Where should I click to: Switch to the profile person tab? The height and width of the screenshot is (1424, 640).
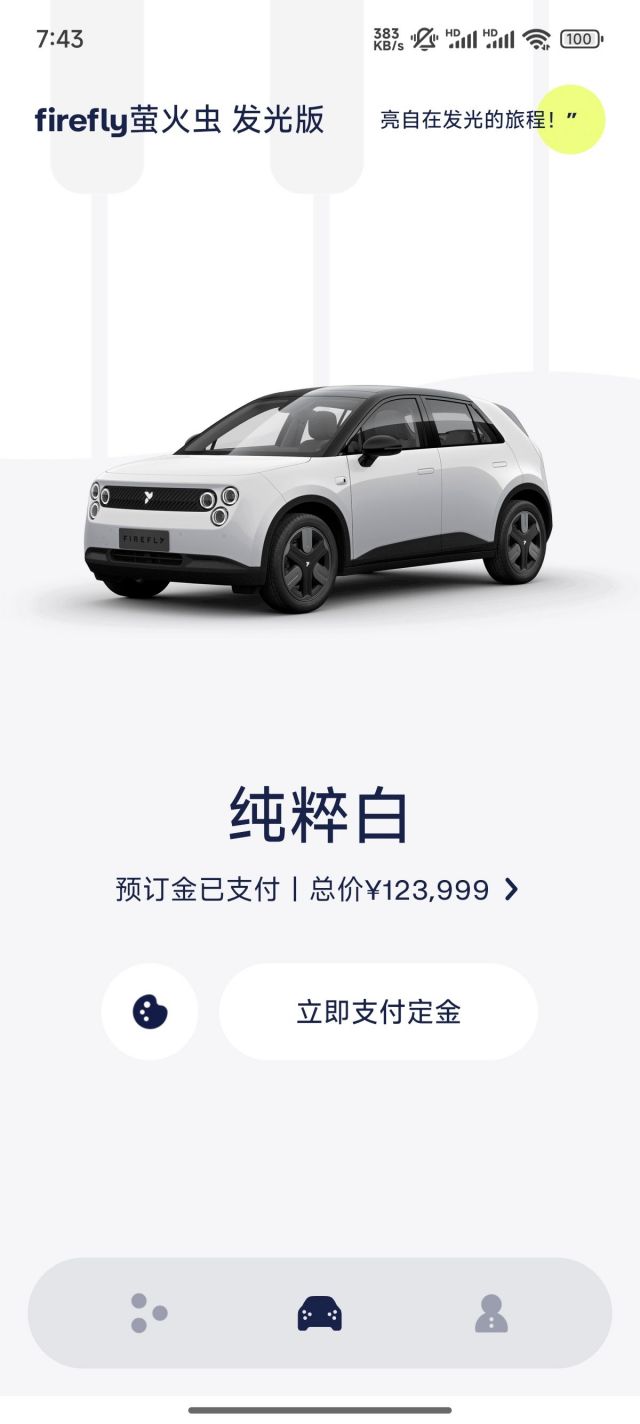tap(491, 1312)
